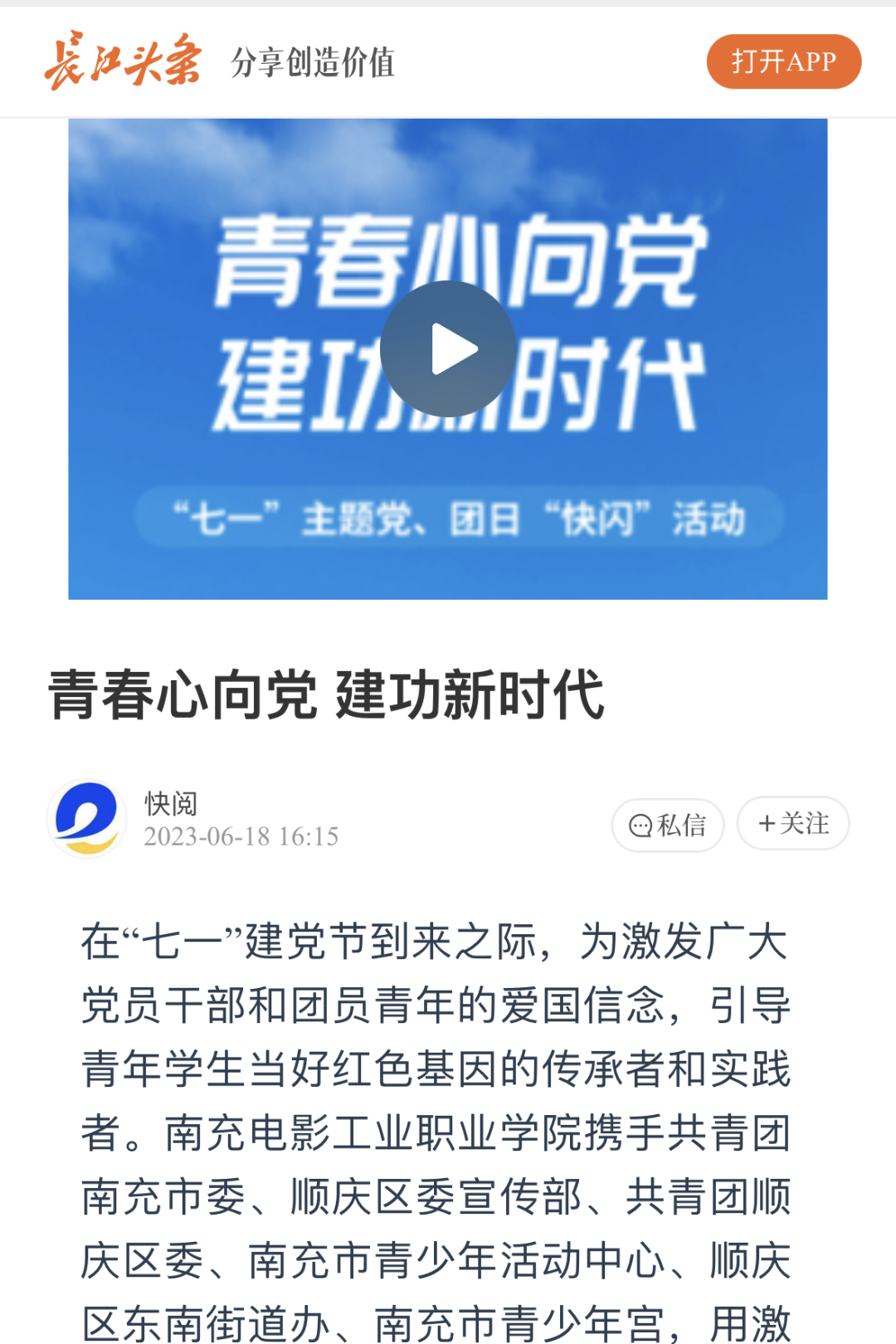Send a 私信 to 快阅
The width and height of the screenshot is (896, 1344).
668,825
